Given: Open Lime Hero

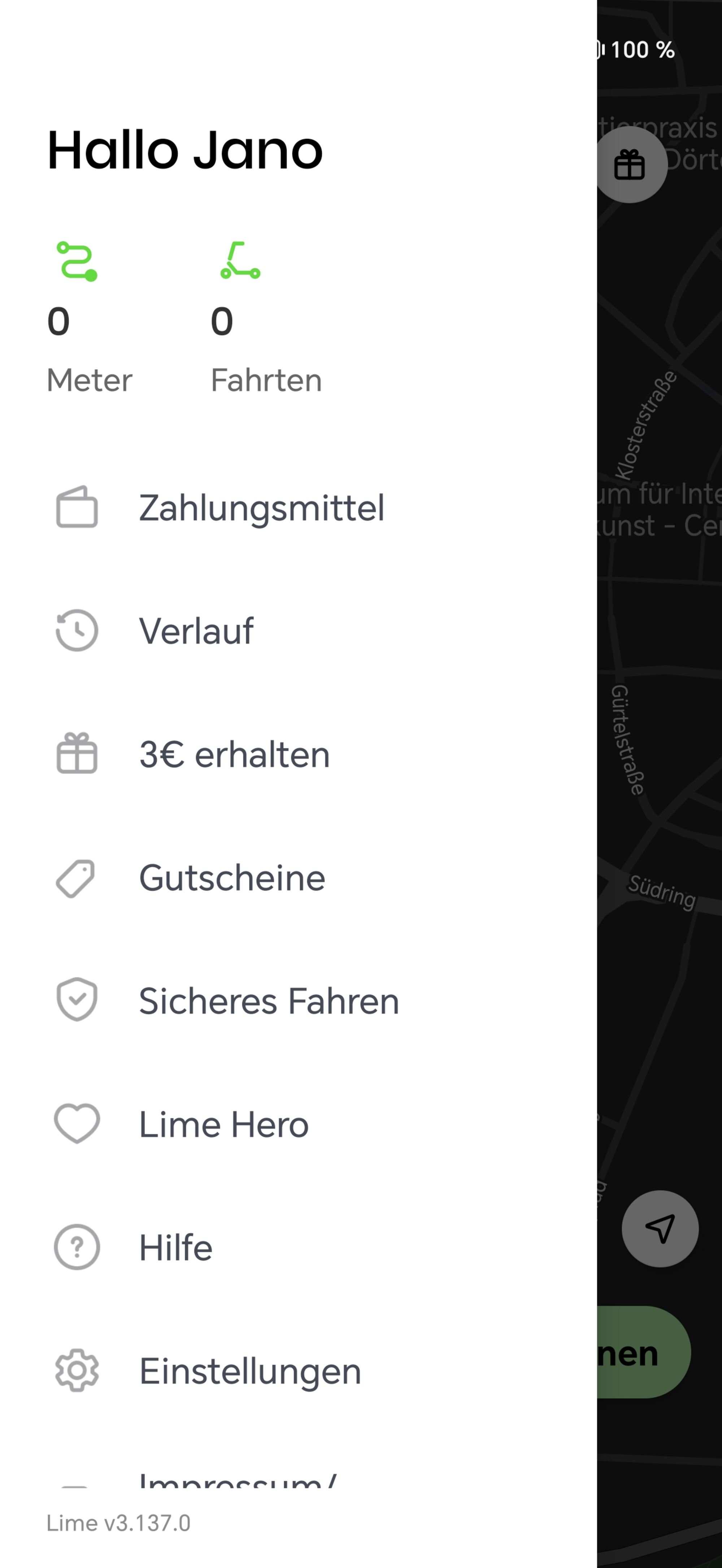Looking at the screenshot, I should click(298, 1124).
